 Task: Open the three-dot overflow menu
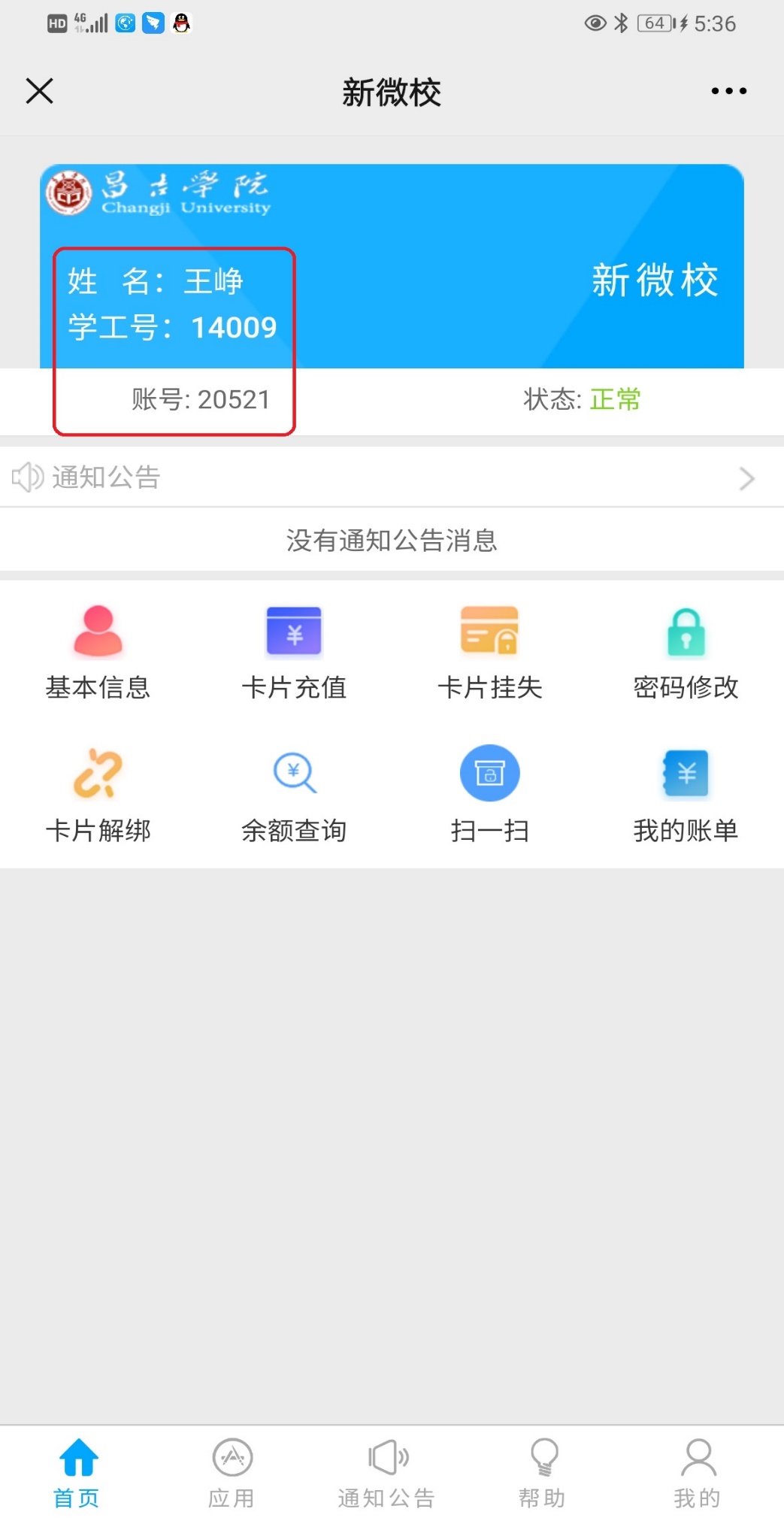(728, 91)
